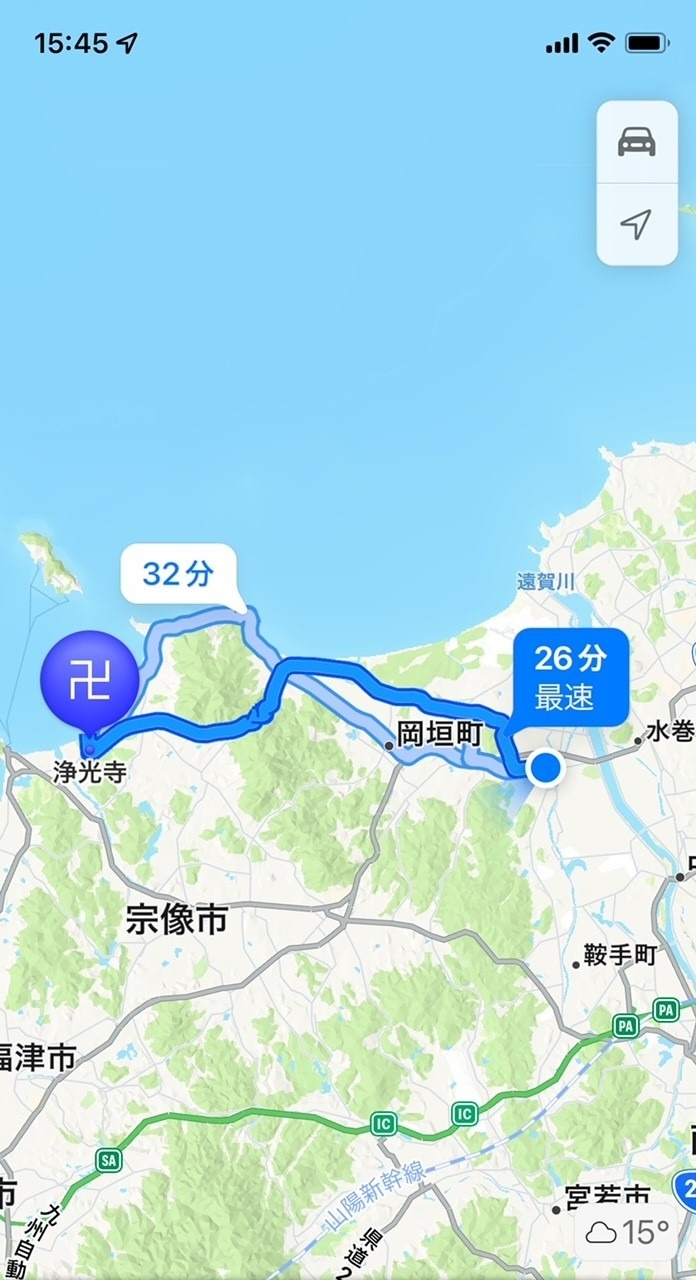696x1280 pixels.
Task: Tap the blue current location dot
Action: (x=546, y=768)
